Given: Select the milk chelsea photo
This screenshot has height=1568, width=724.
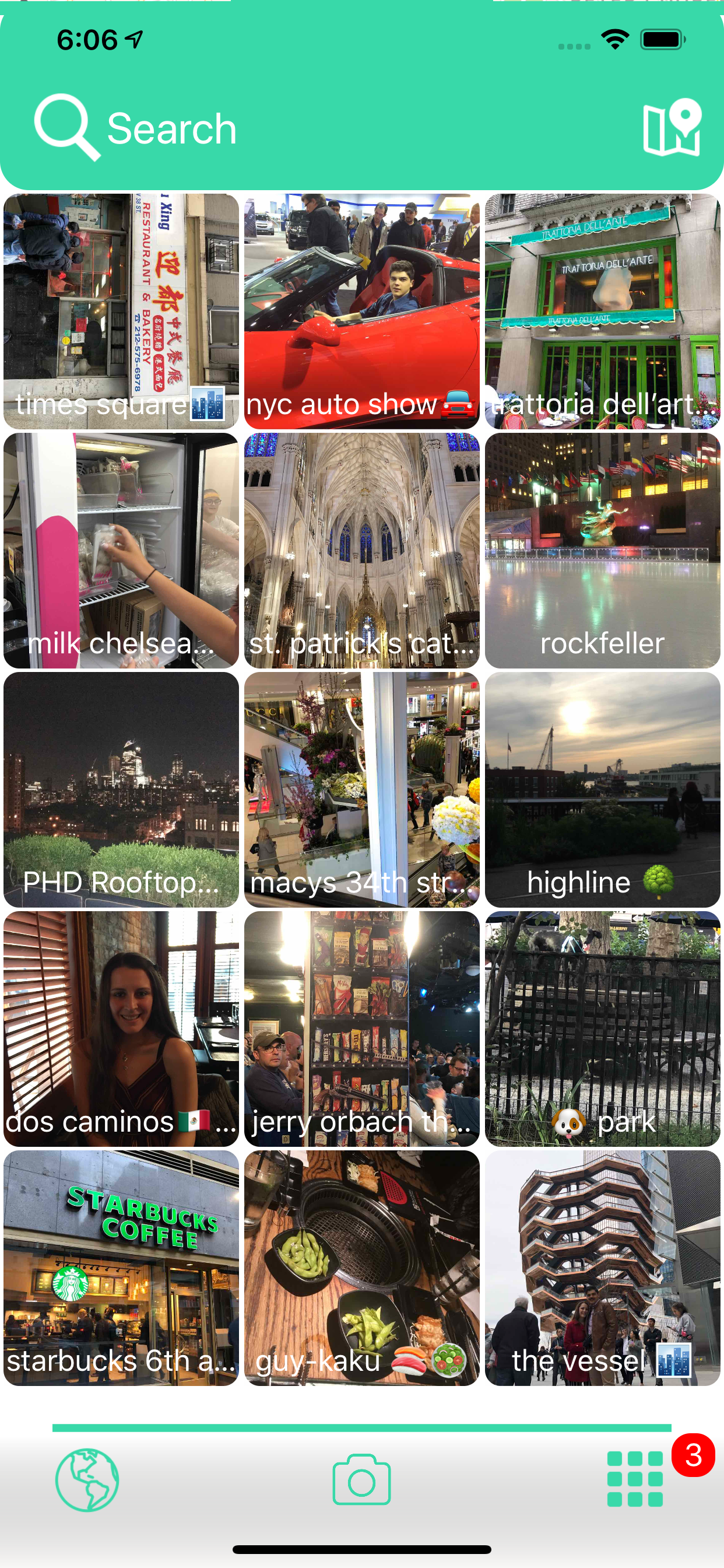Looking at the screenshot, I should (x=121, y=550).
